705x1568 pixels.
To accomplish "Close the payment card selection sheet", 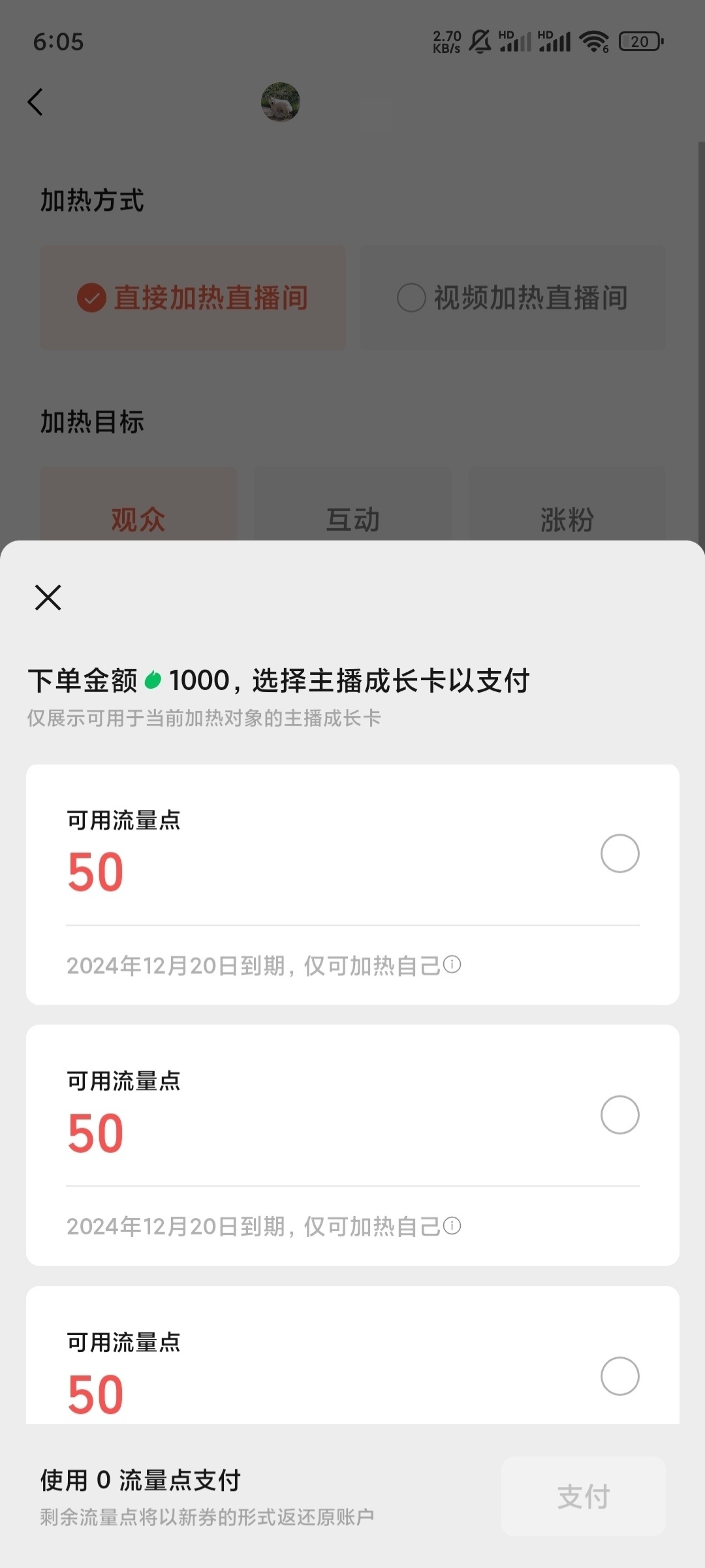I will click(x=48, y=597).
